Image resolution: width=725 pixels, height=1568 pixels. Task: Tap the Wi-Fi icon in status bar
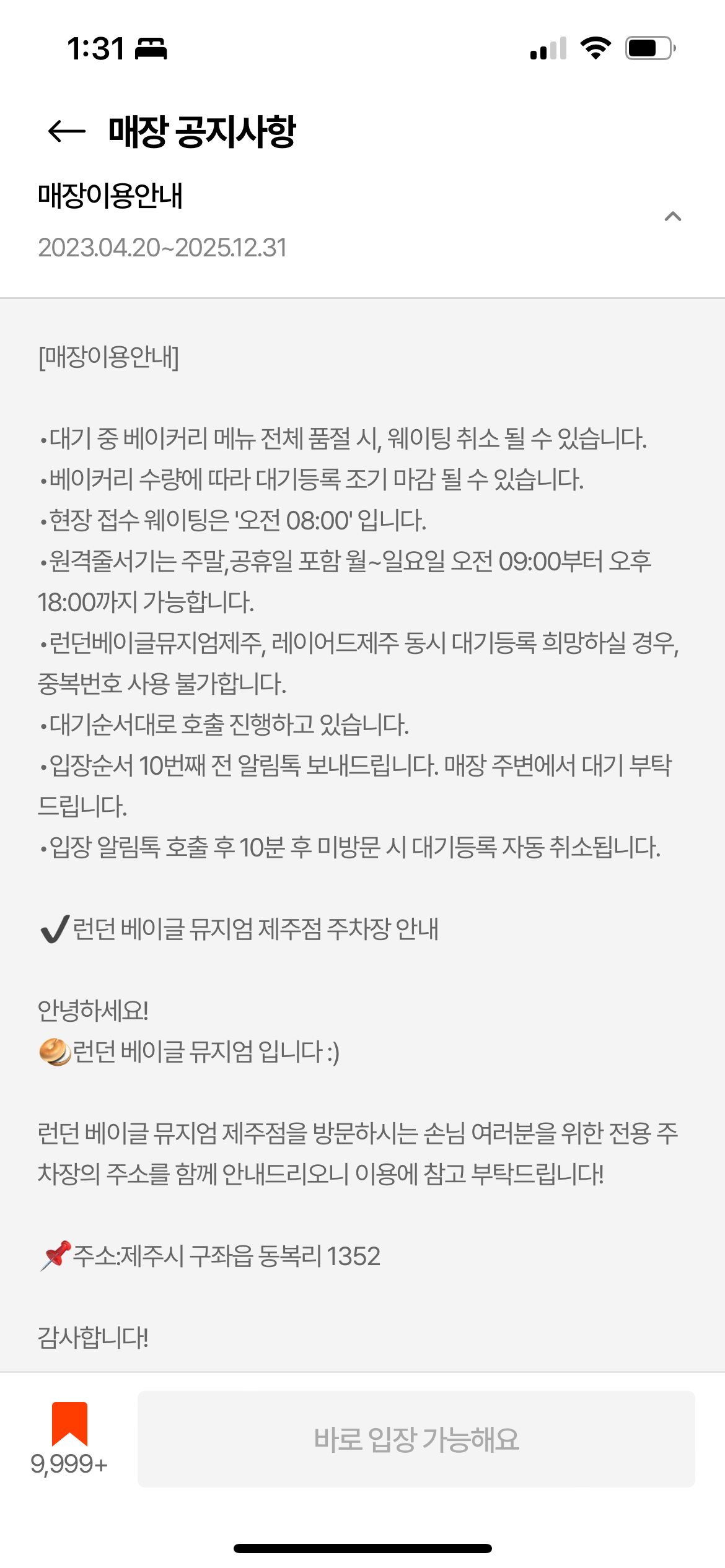pos(596,48)
